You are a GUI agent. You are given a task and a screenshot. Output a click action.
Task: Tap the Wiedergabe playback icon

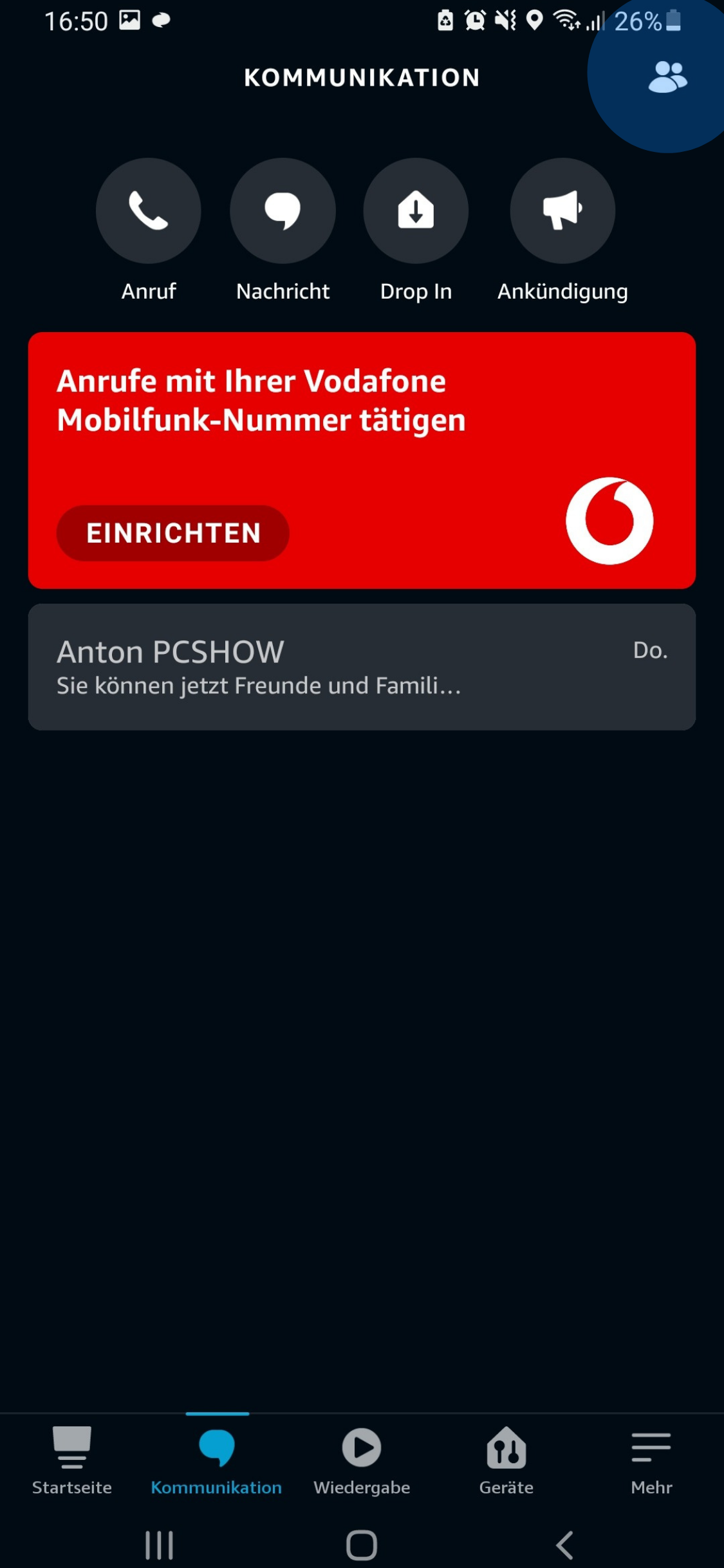click(x=362, y=1446)
